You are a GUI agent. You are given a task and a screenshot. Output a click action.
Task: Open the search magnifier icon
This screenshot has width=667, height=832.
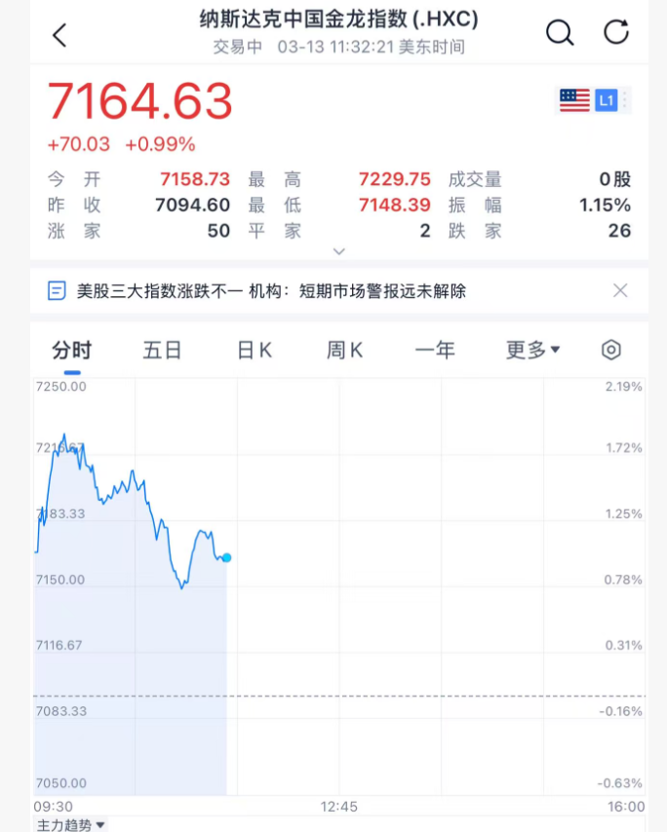[559, 33]
